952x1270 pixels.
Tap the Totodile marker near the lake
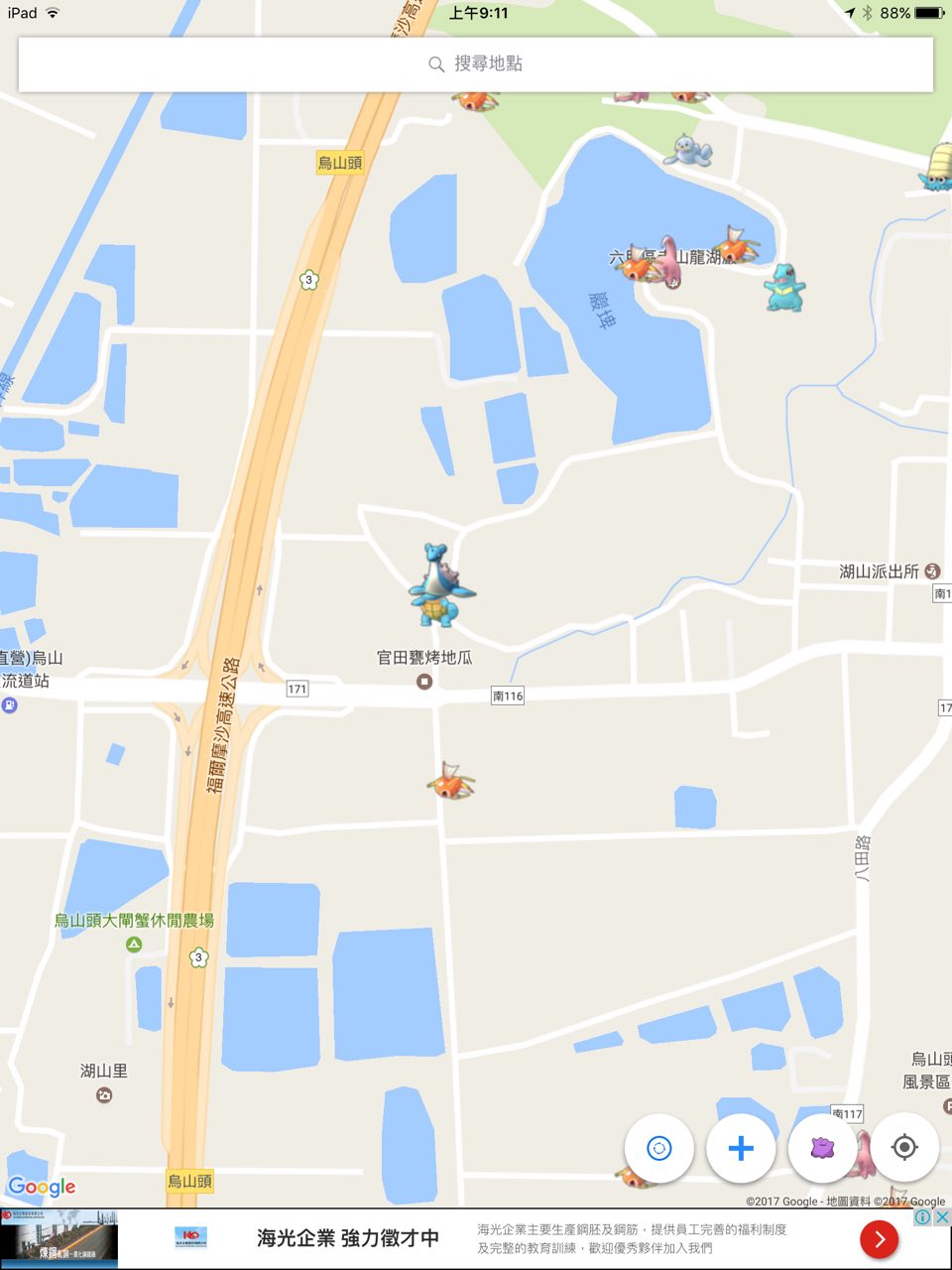pos(784,288)
